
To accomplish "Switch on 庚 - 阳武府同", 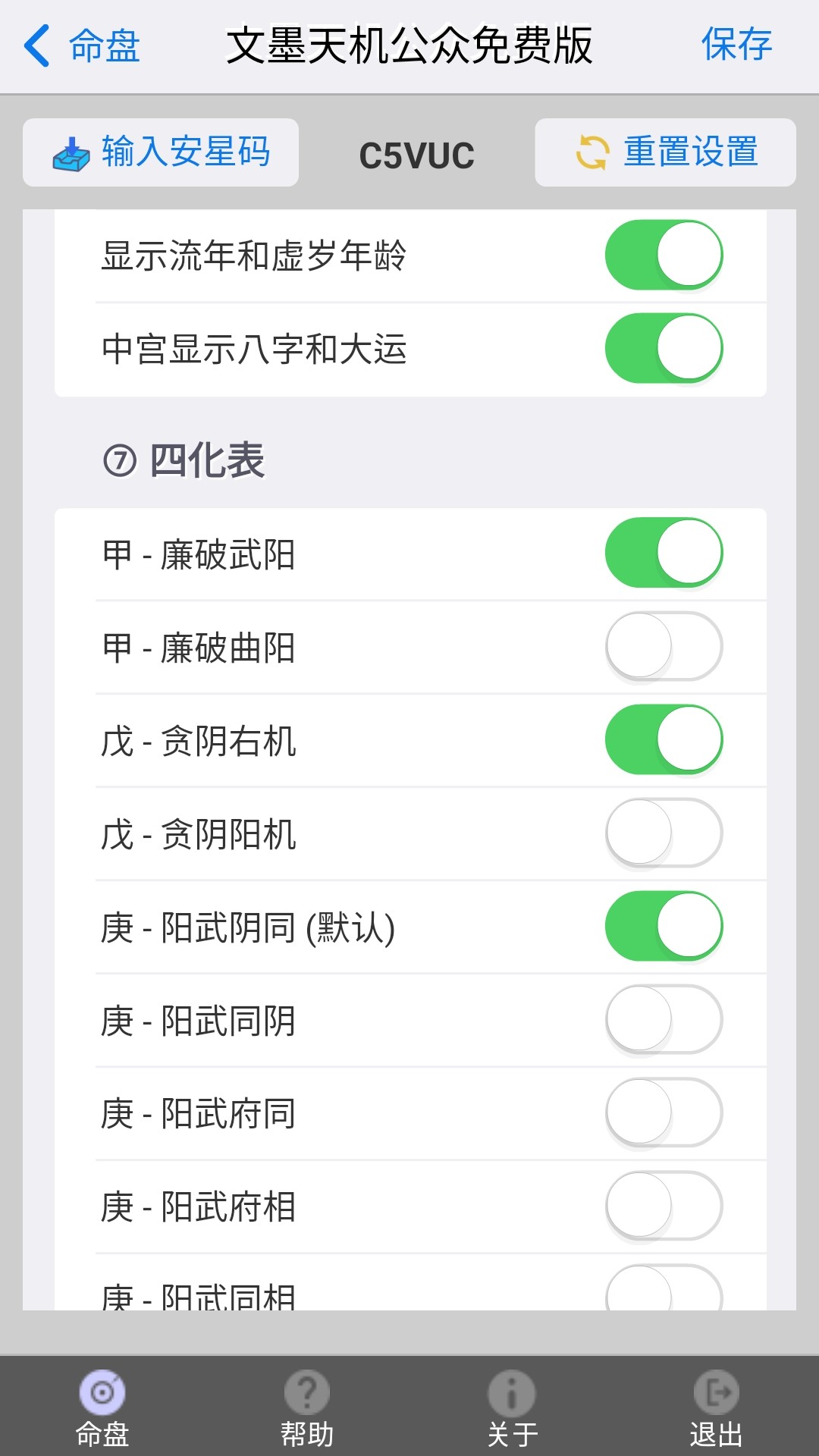I will [664, 1113].
